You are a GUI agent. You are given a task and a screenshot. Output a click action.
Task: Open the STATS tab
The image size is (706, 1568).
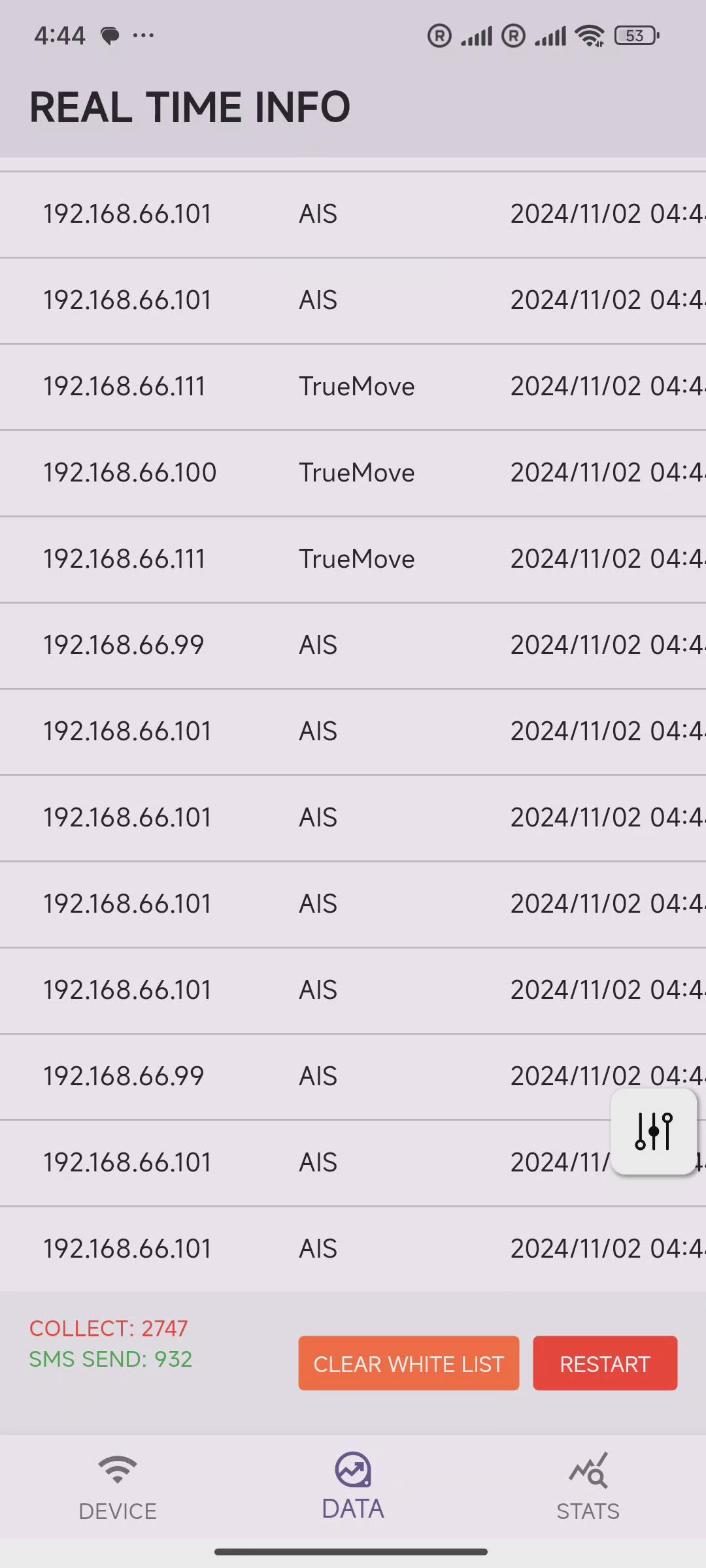click(x=588, y=1487)
